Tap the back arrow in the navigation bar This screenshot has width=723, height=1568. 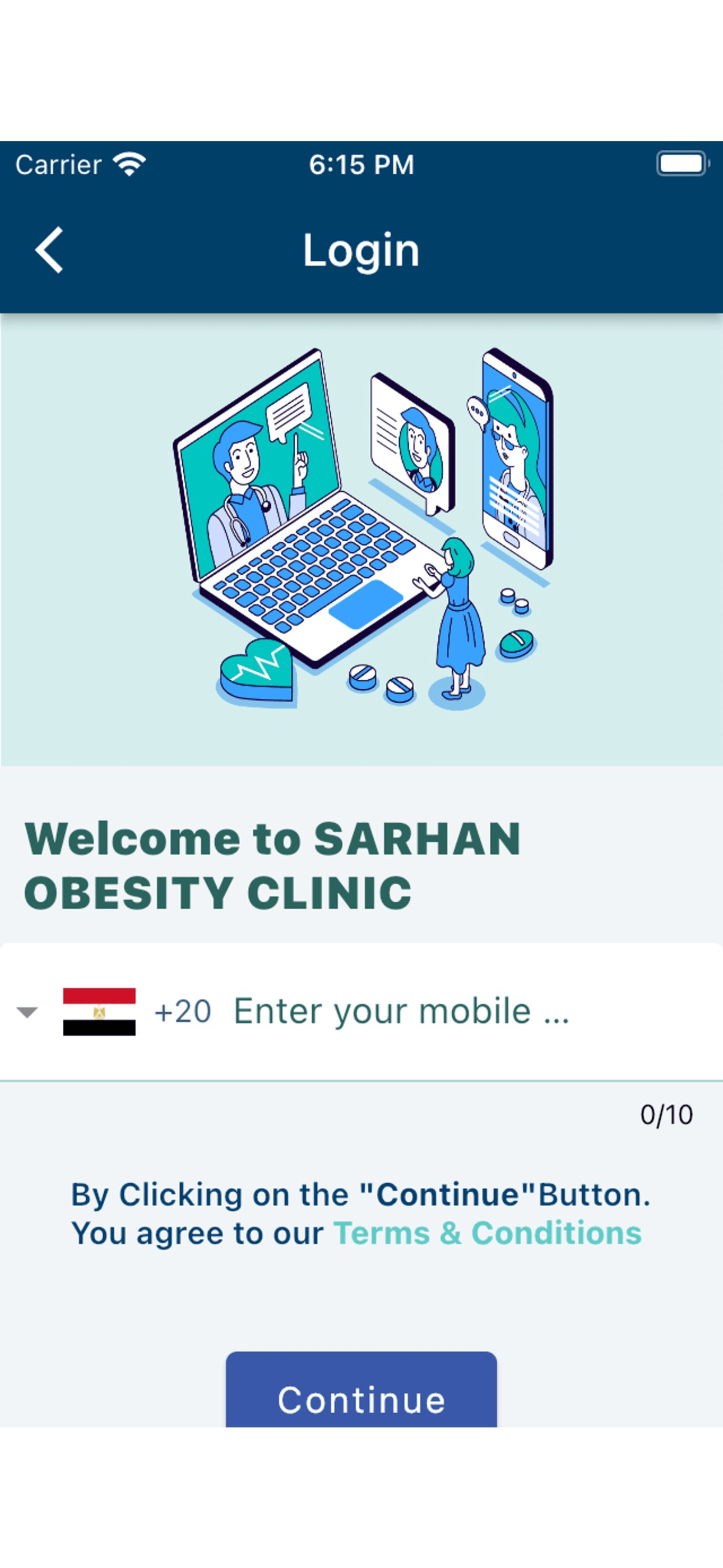click(50, 250)
